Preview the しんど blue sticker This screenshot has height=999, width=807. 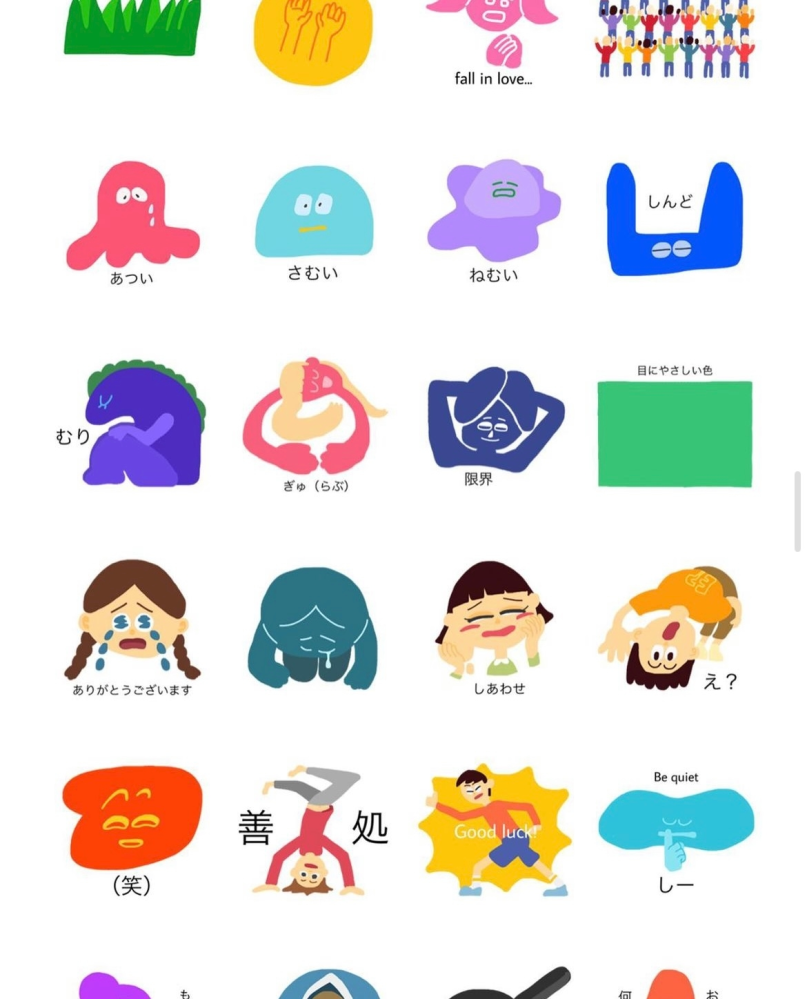674,220
